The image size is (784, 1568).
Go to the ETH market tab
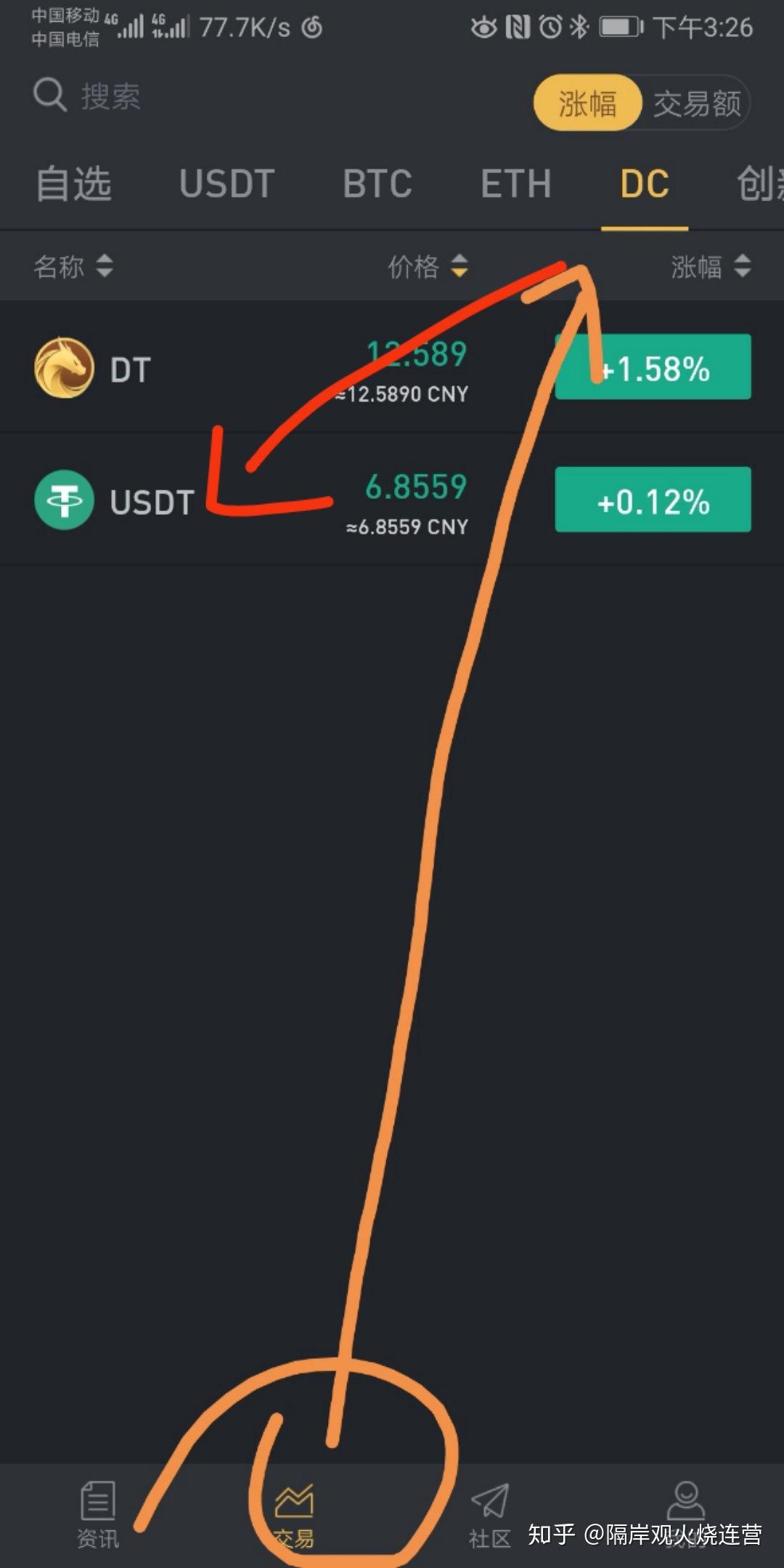tap(515, 184)
